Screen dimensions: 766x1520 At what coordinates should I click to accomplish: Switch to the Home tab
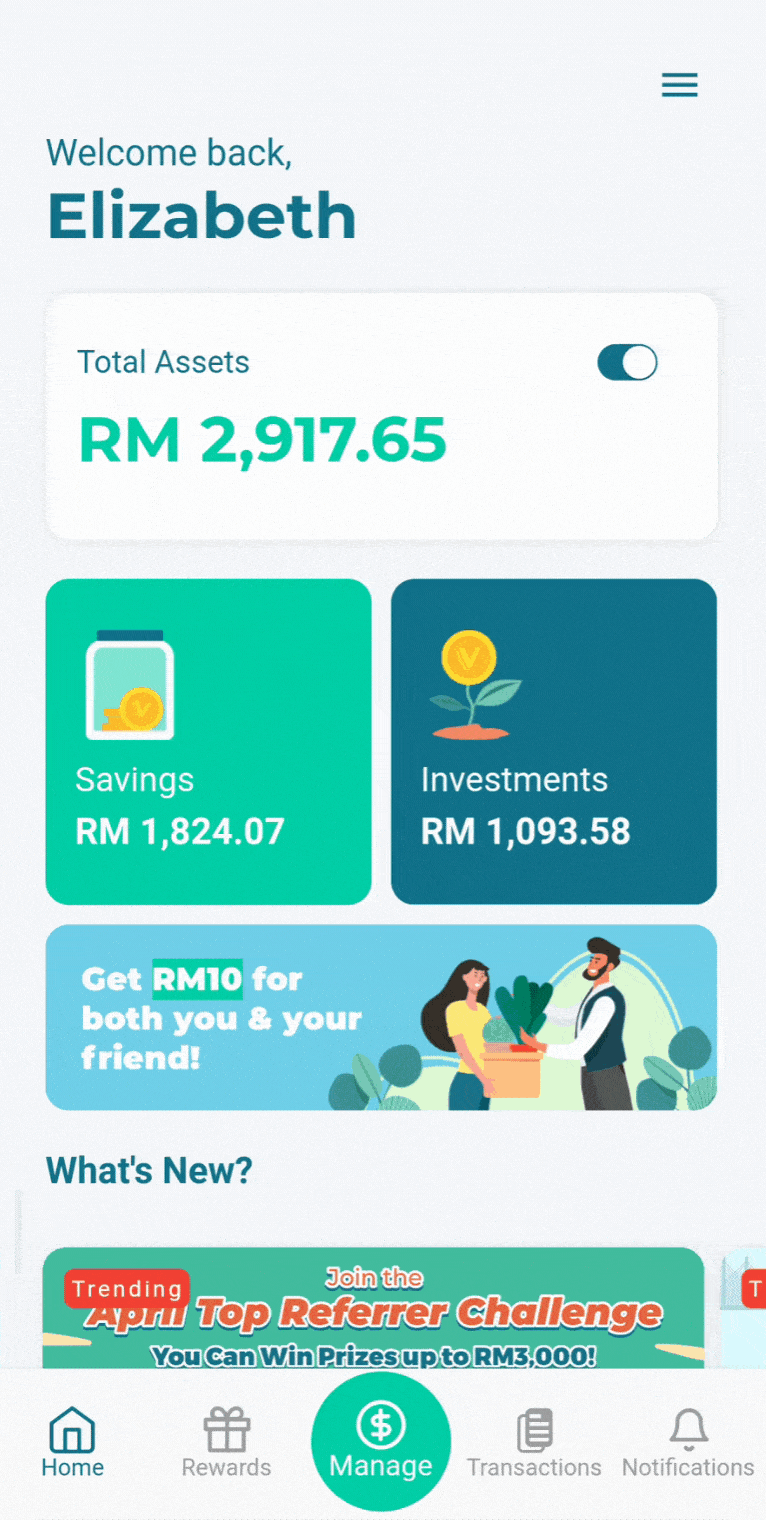[72, 1443]
